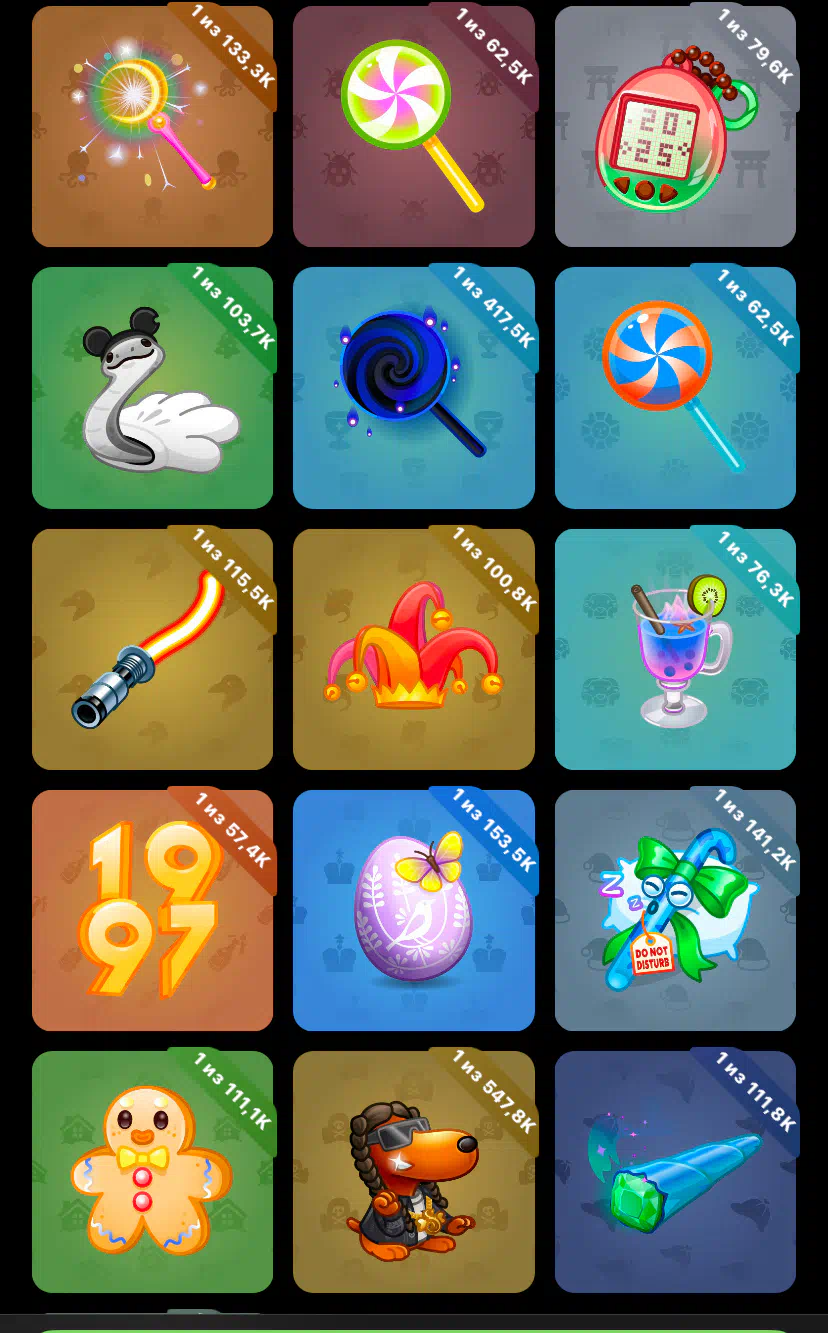Open the purple Easter egg gift

(x=414, y=910)
